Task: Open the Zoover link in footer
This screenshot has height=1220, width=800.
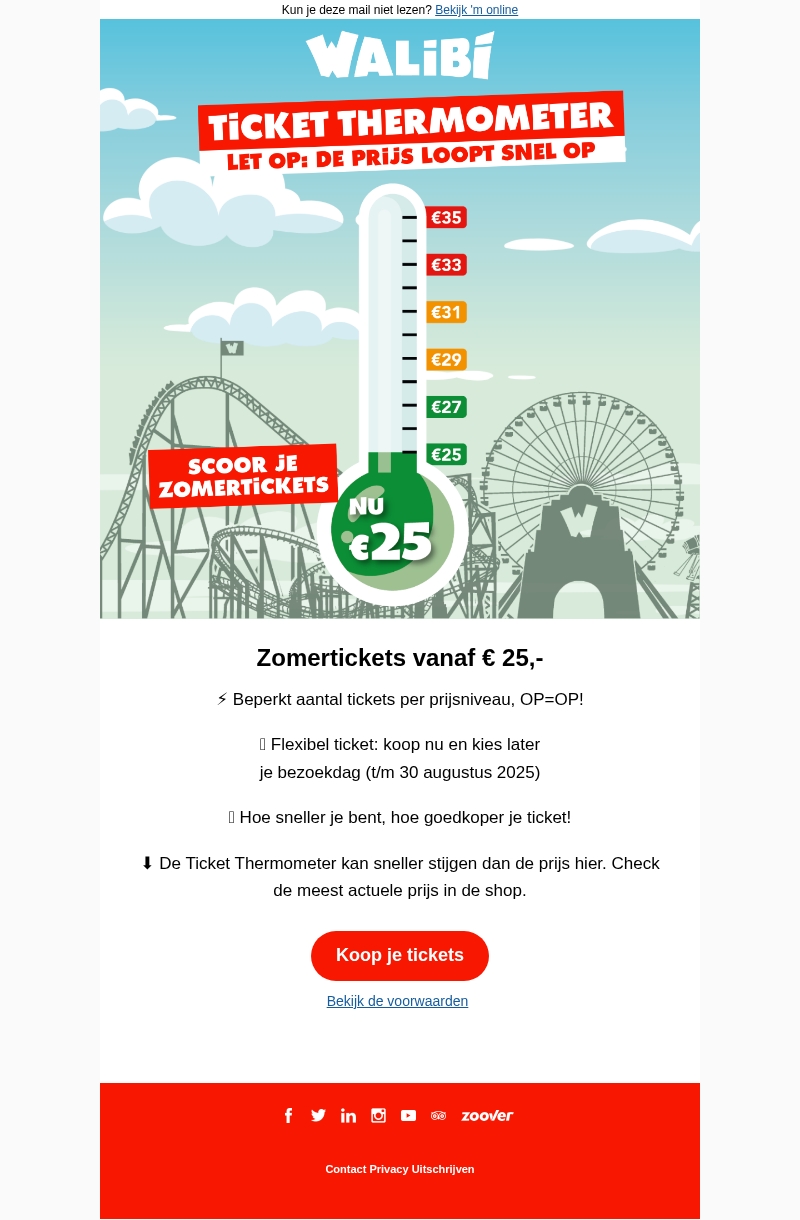Action: [x=487, y=1115]
